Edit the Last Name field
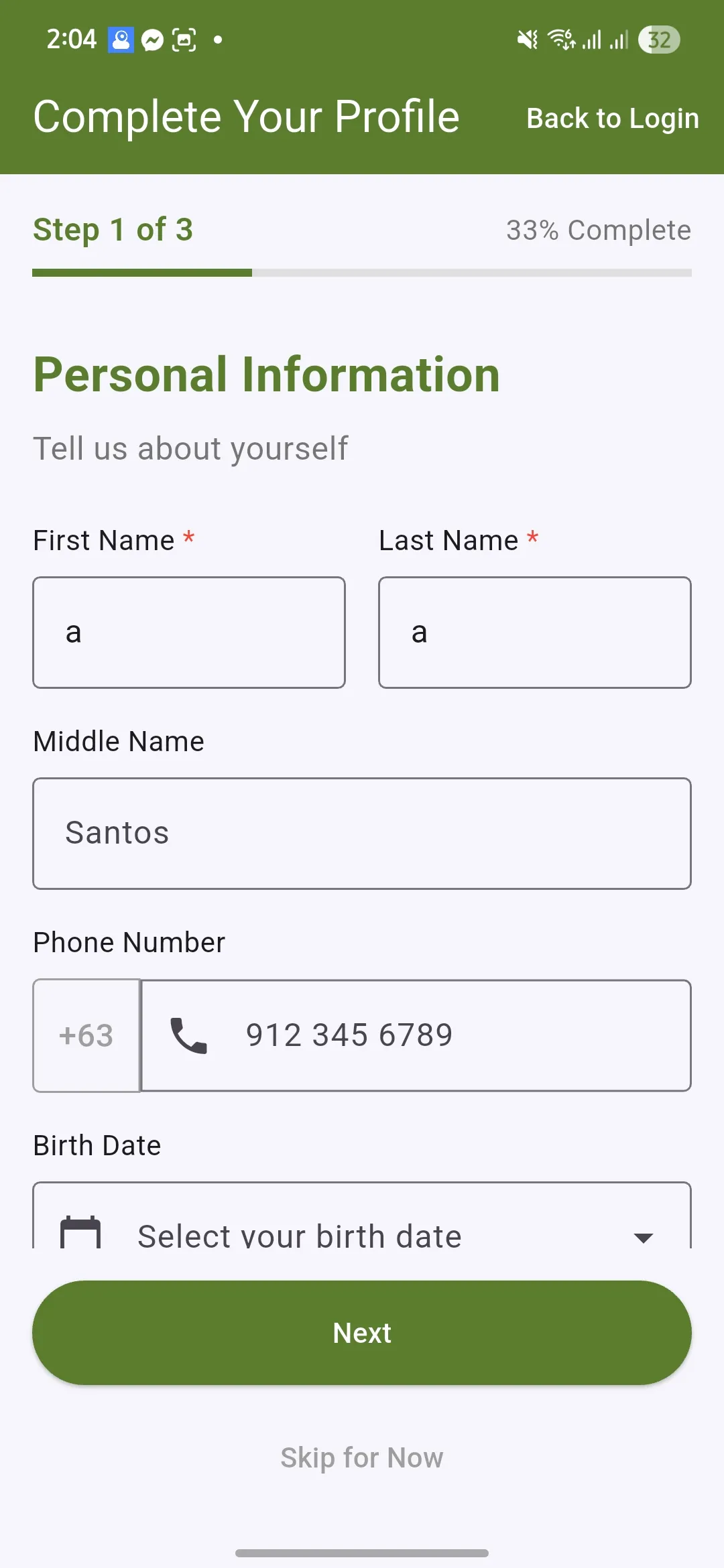724x1568 pixels. pyautogui.click(x=535, y=633)
